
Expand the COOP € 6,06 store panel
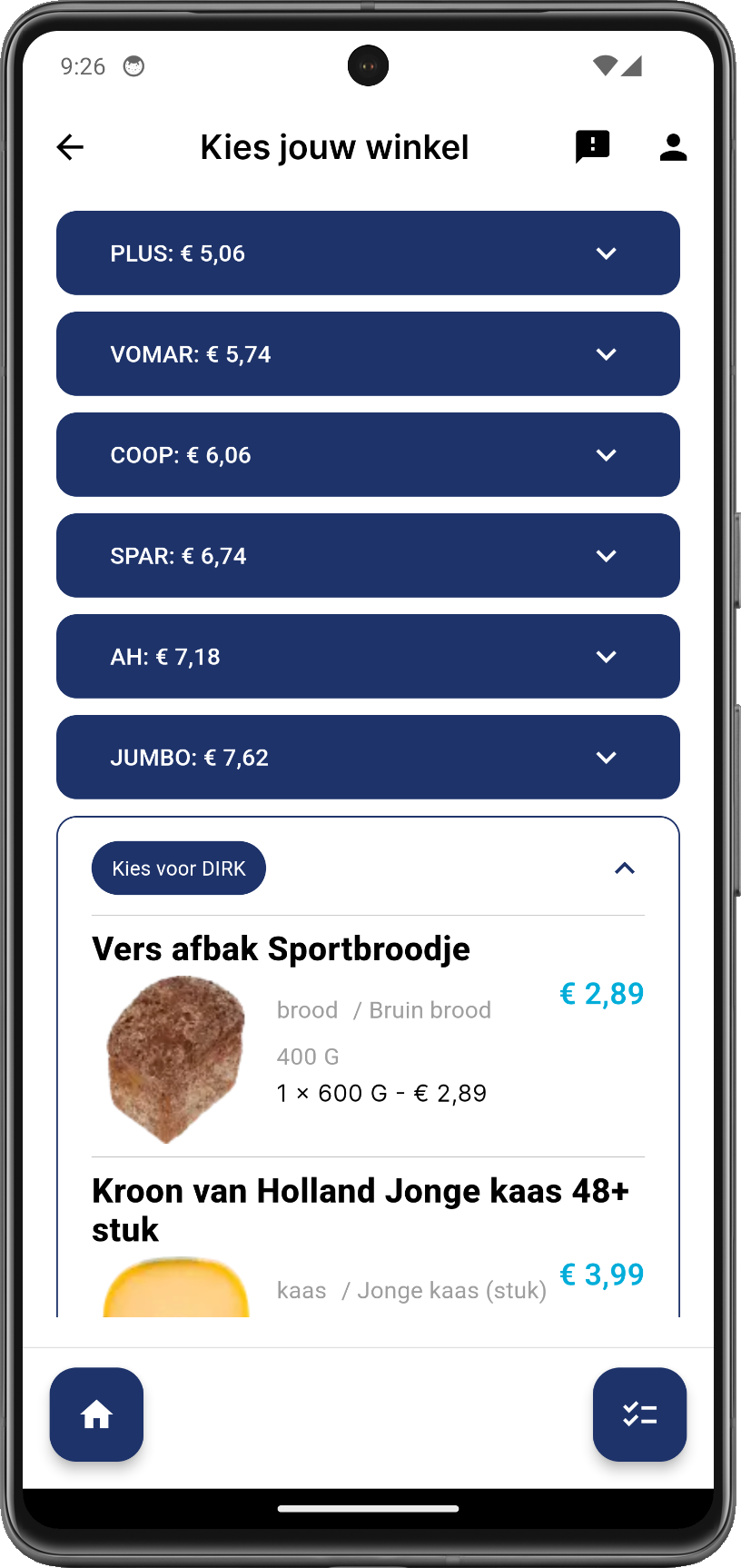pyautogui.click(x=368, y=455)
